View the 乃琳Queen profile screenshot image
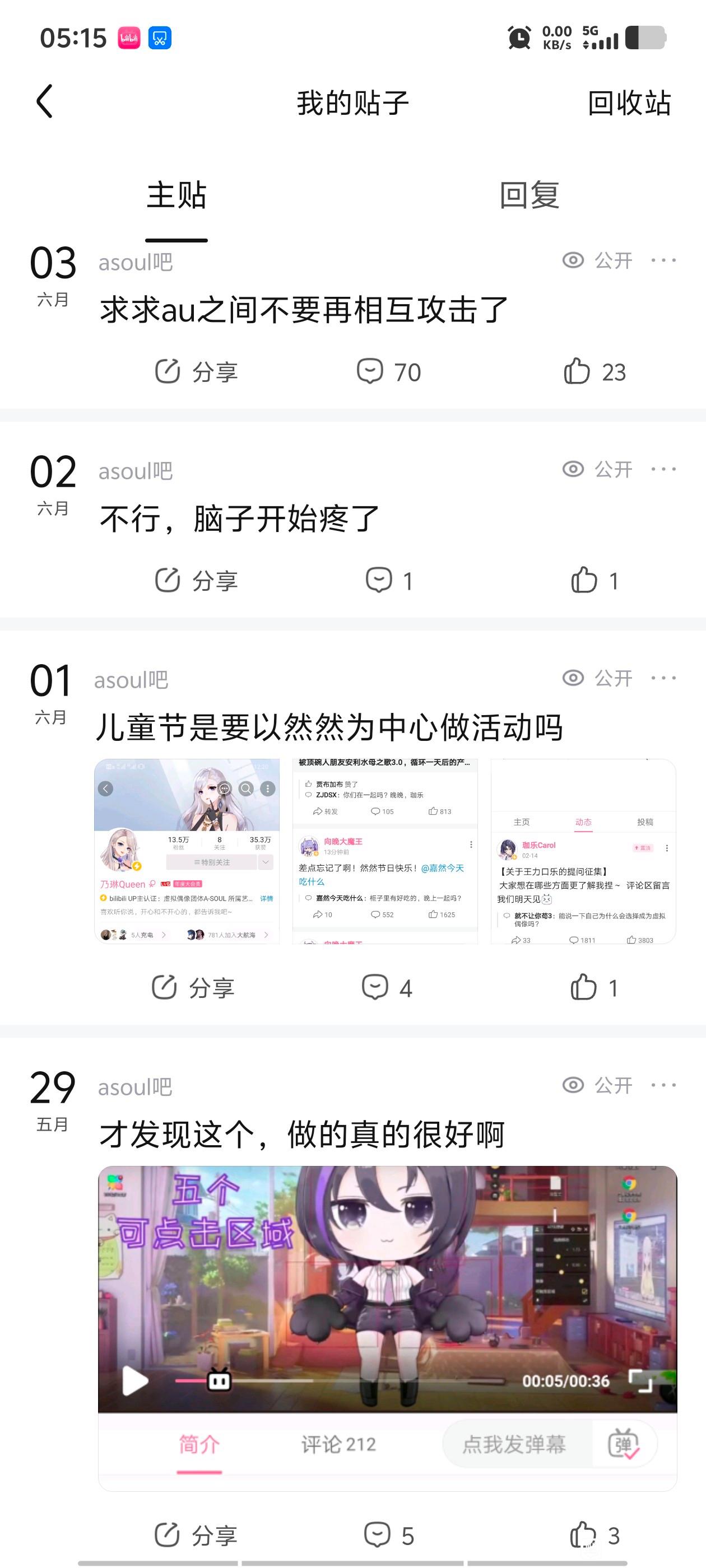 pyautogui.click(x=187, y=851)
